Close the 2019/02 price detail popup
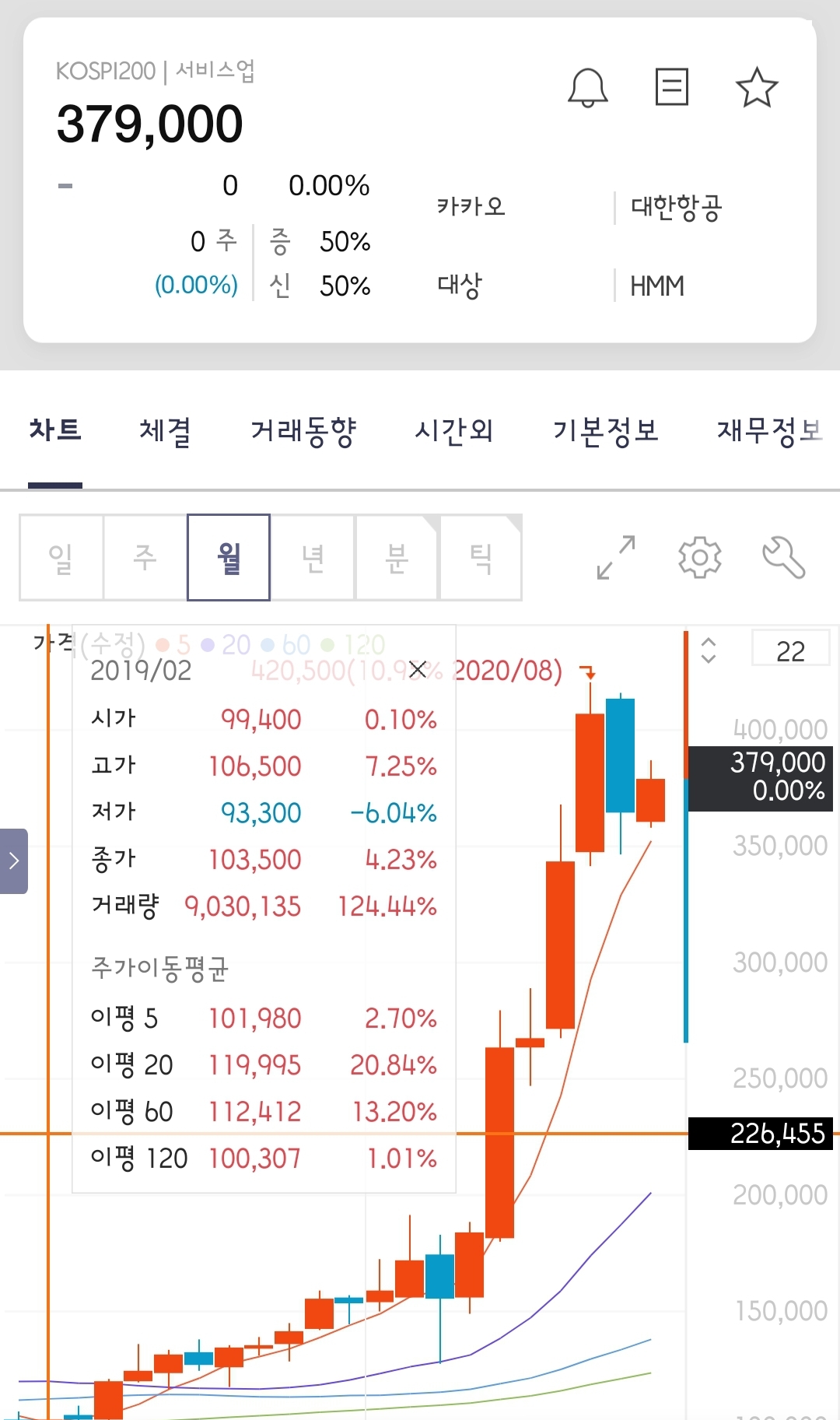The height and width of the screenshot is (1420, 840). [418, 669]
